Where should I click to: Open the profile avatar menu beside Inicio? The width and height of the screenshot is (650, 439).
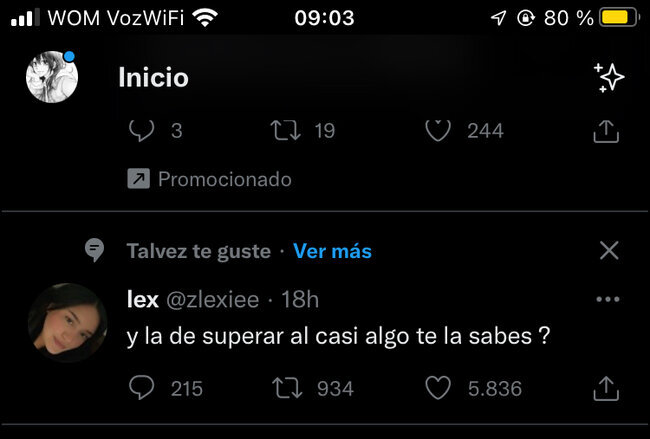[54, 76]
